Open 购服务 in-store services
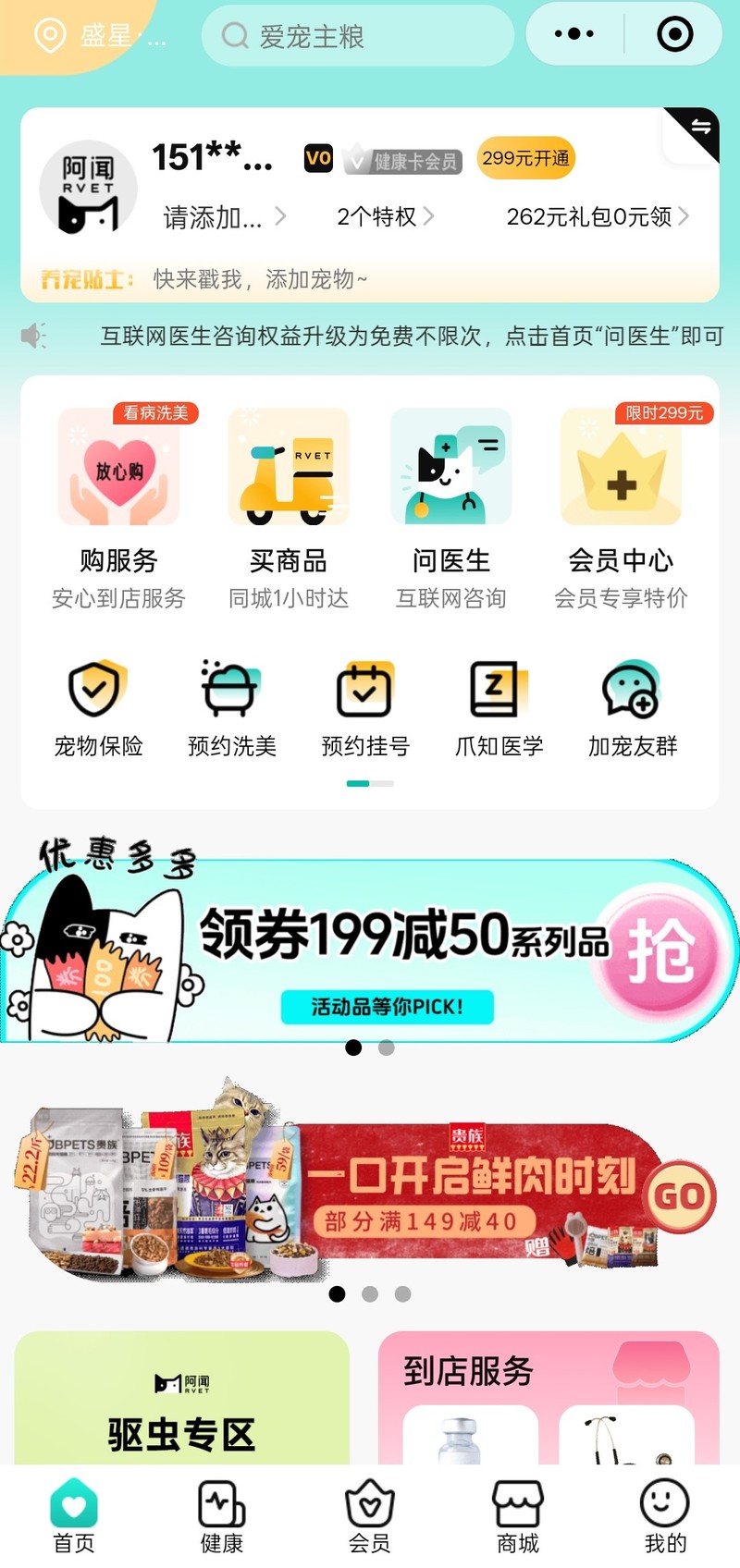This screenshot has width=740, height=1568. (x=118, y=509)
